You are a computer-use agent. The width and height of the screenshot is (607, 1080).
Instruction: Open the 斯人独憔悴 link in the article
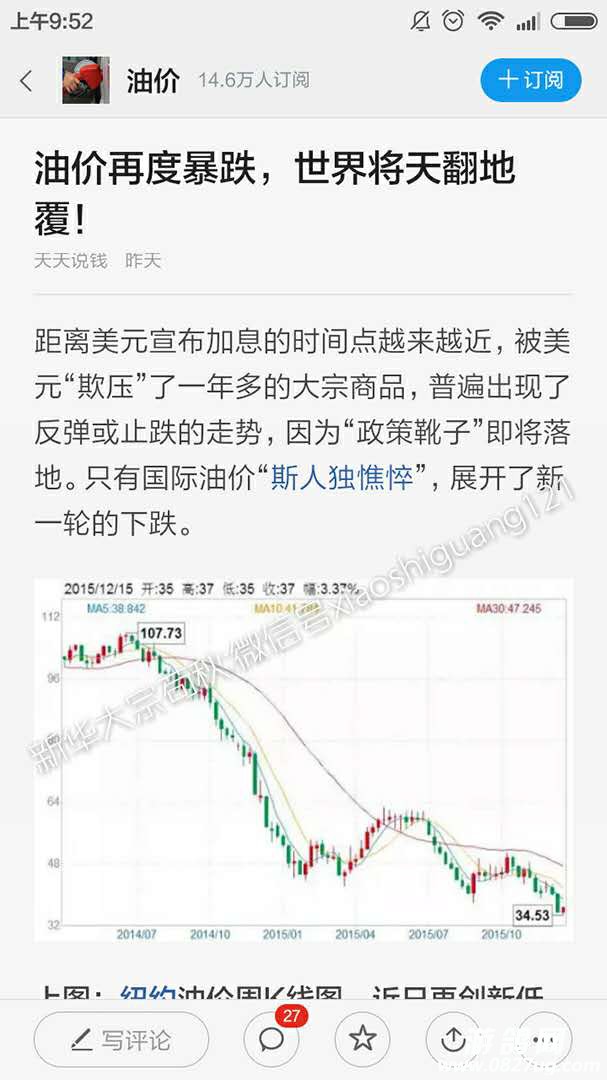[342, 476]
